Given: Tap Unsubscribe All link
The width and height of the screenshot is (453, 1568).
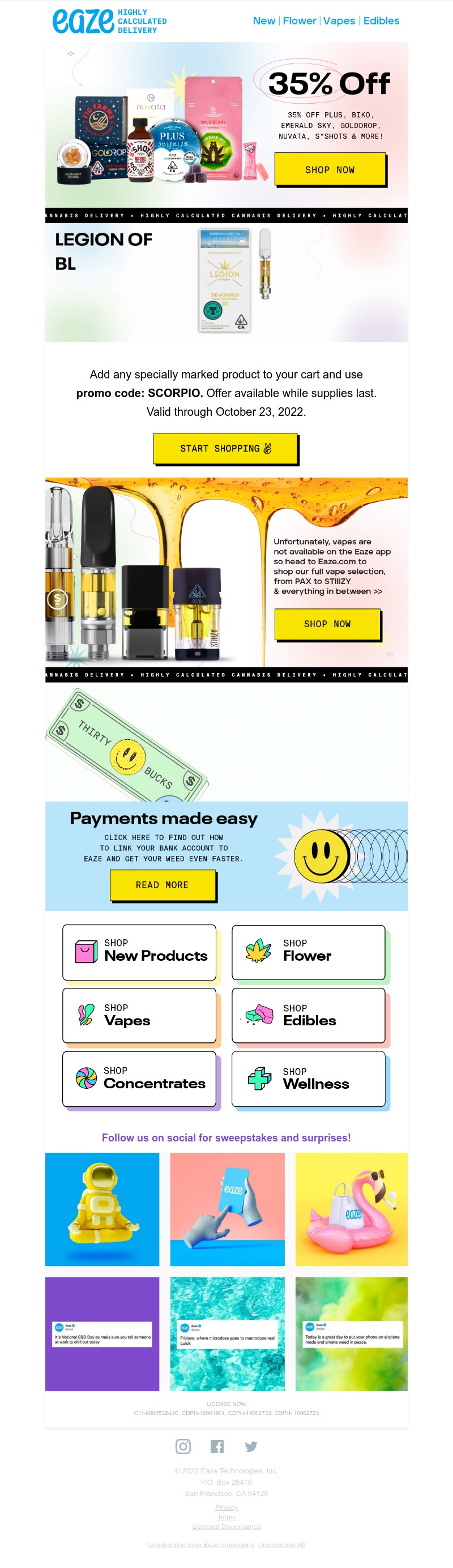Looking at the screenshot, I should pos(281,1544).
